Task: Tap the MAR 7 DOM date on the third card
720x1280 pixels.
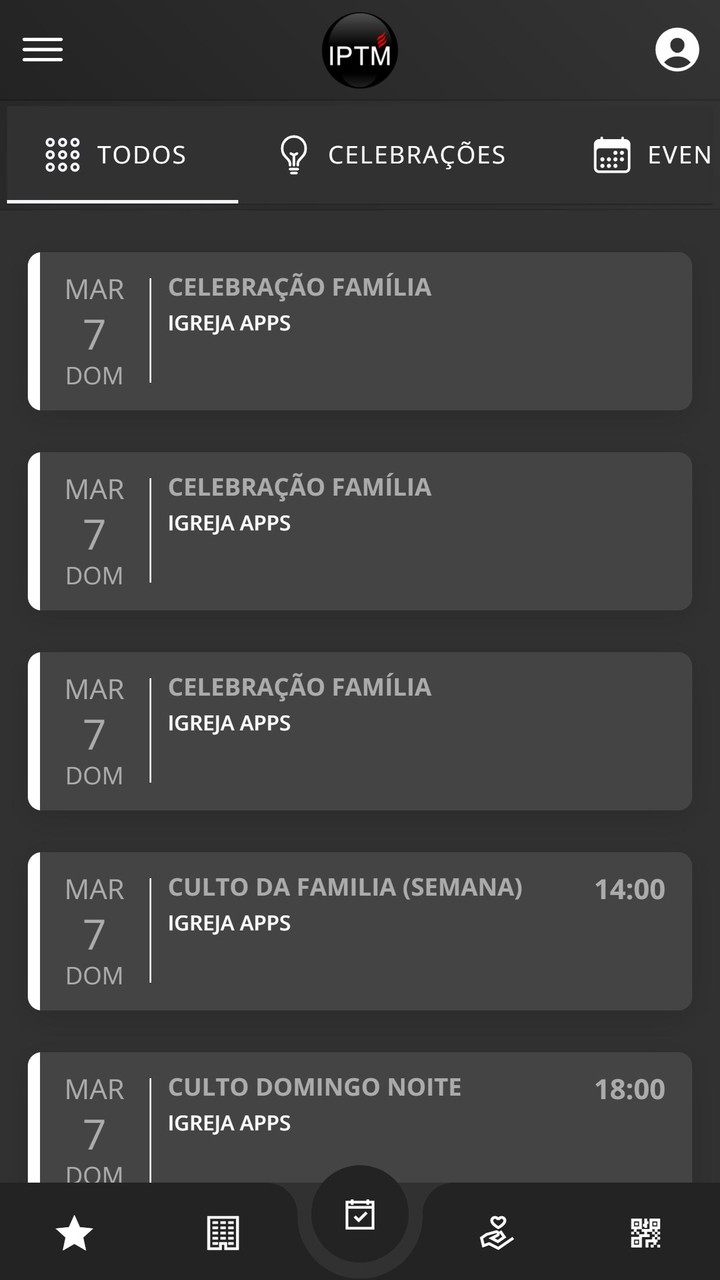Action: point(93,731)
